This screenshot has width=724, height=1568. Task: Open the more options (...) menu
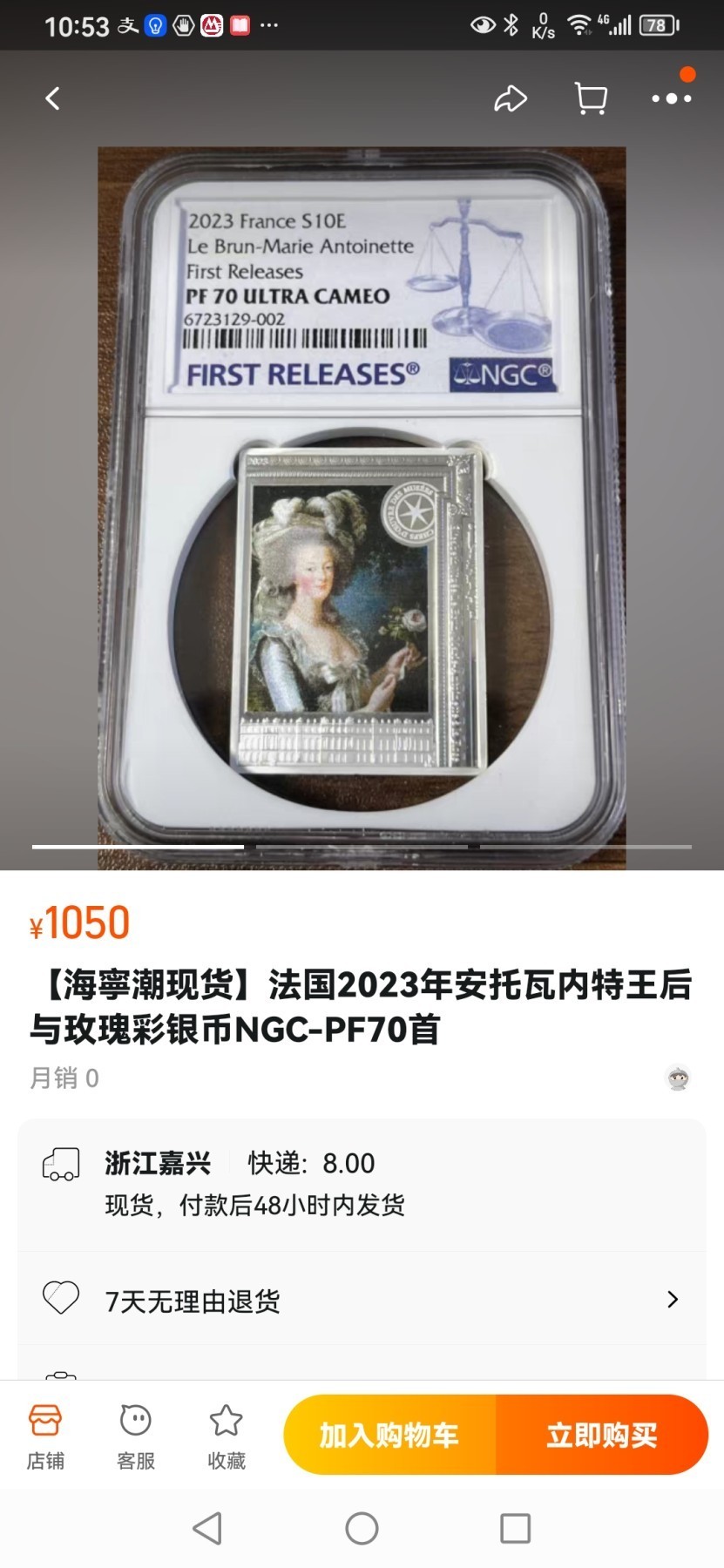coord(671,100)
